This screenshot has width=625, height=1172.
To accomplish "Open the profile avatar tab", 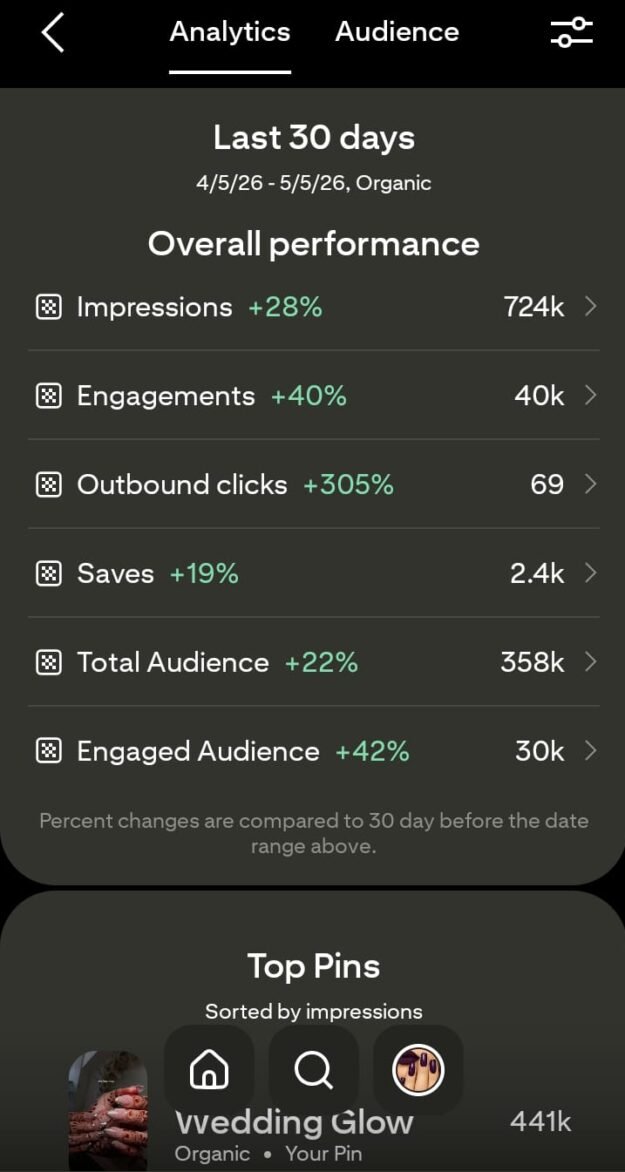I will [419, 1070].
